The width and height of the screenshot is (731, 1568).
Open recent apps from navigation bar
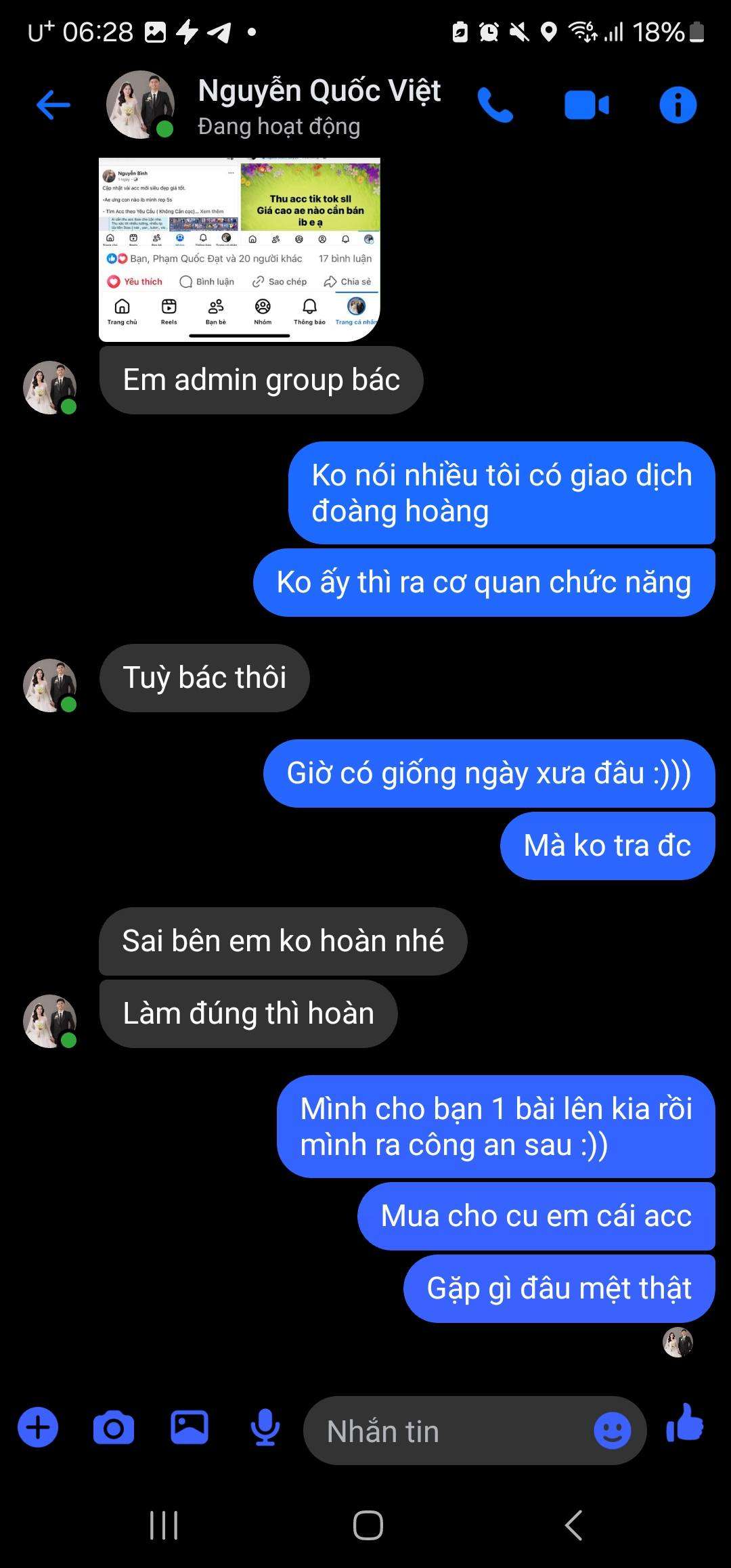click(164, 1525)
